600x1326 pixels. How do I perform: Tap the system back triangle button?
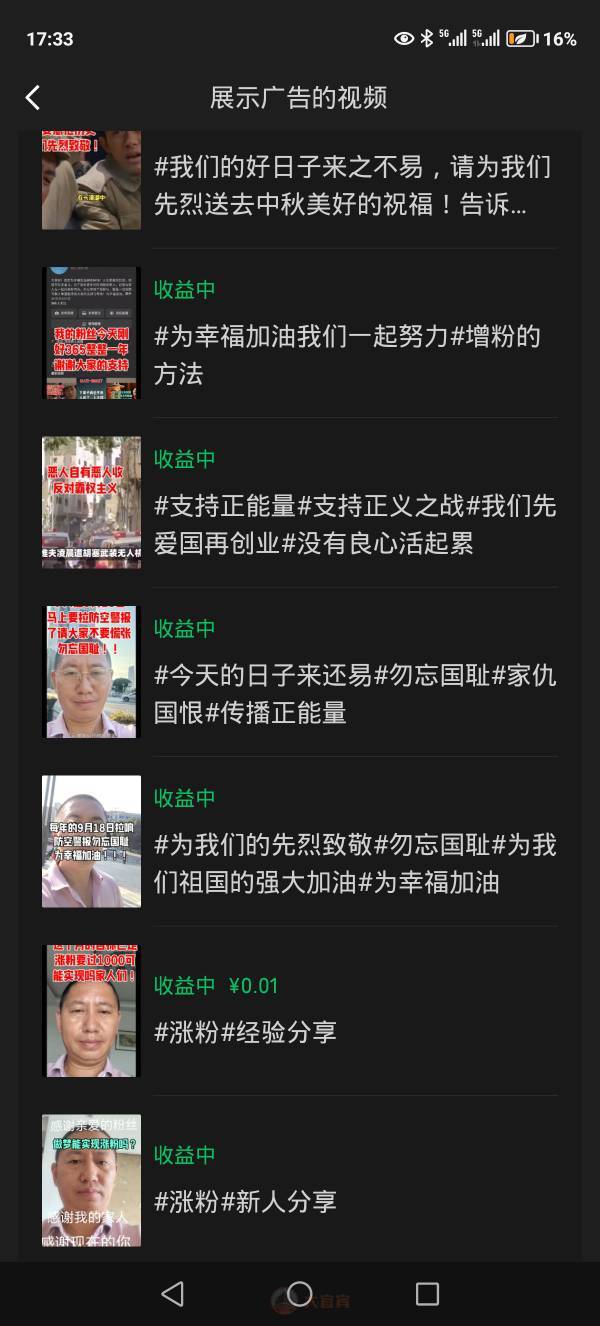[x=172, y=1294]
